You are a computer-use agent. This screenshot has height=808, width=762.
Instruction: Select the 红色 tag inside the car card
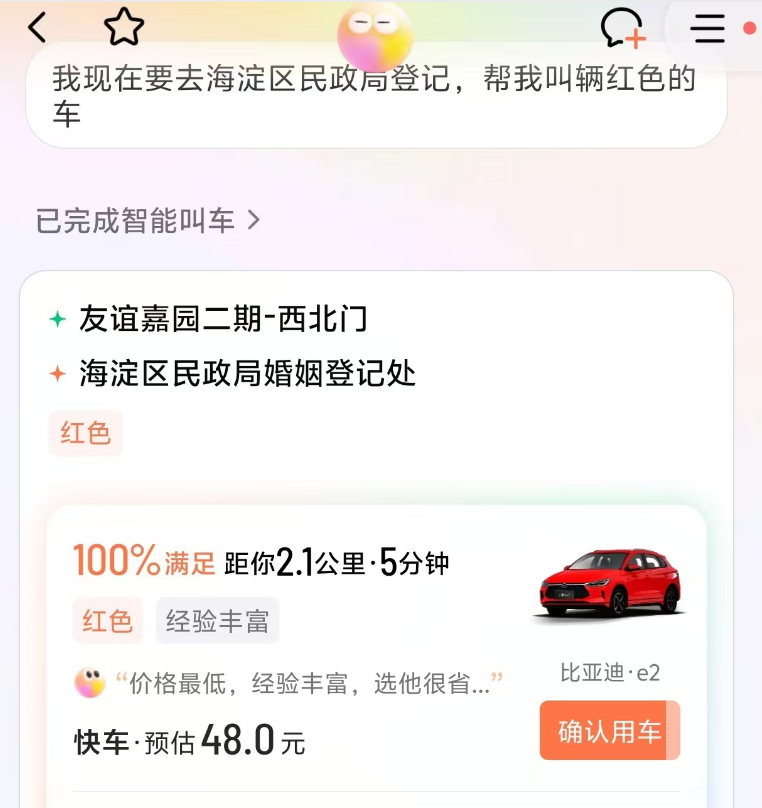(107, 621)
